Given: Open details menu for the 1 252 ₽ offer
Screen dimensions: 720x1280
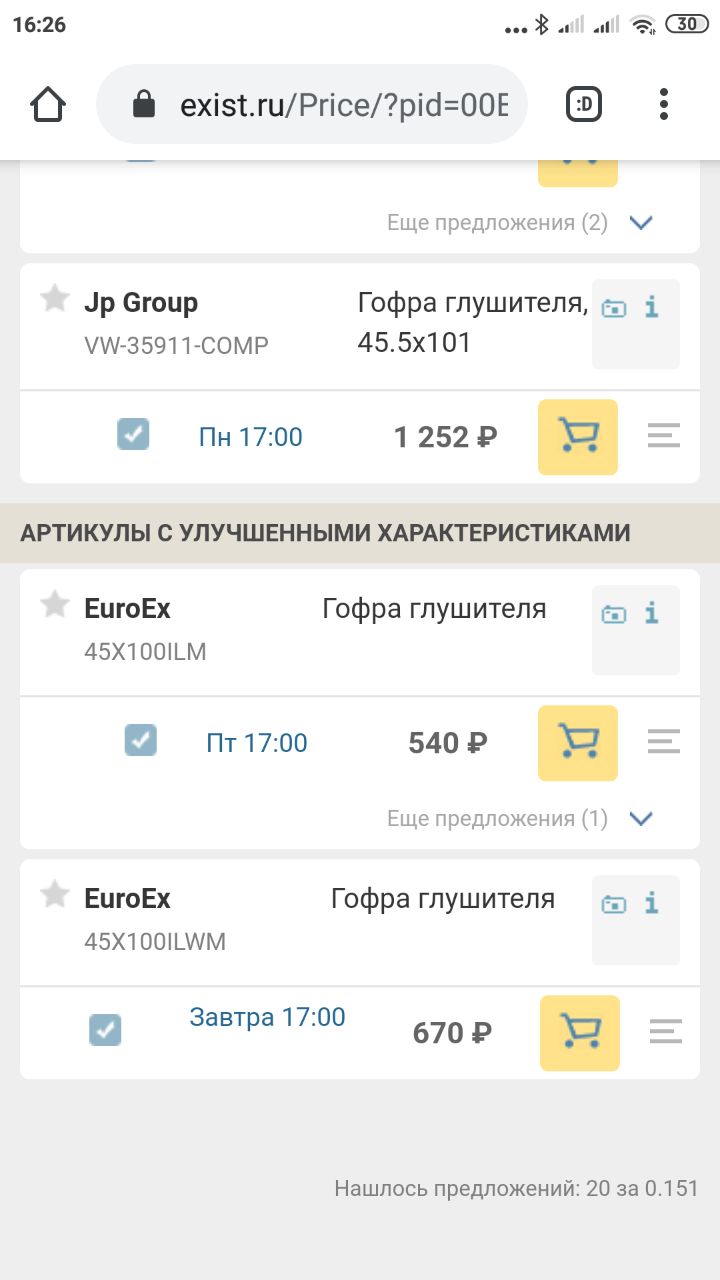Looking at the screenshot, I should coord(664,436).
